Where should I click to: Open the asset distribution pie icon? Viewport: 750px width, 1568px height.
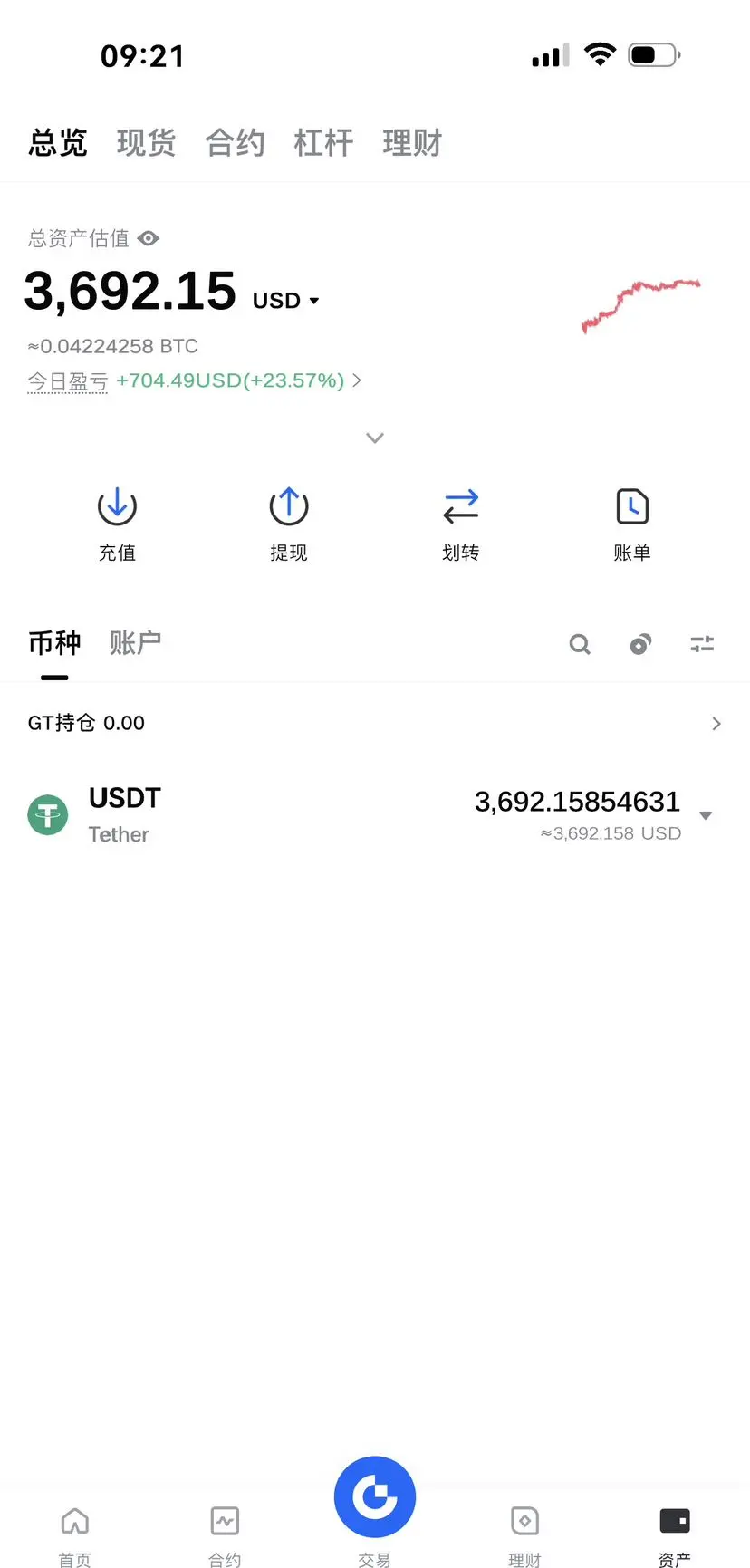point(640,644)
